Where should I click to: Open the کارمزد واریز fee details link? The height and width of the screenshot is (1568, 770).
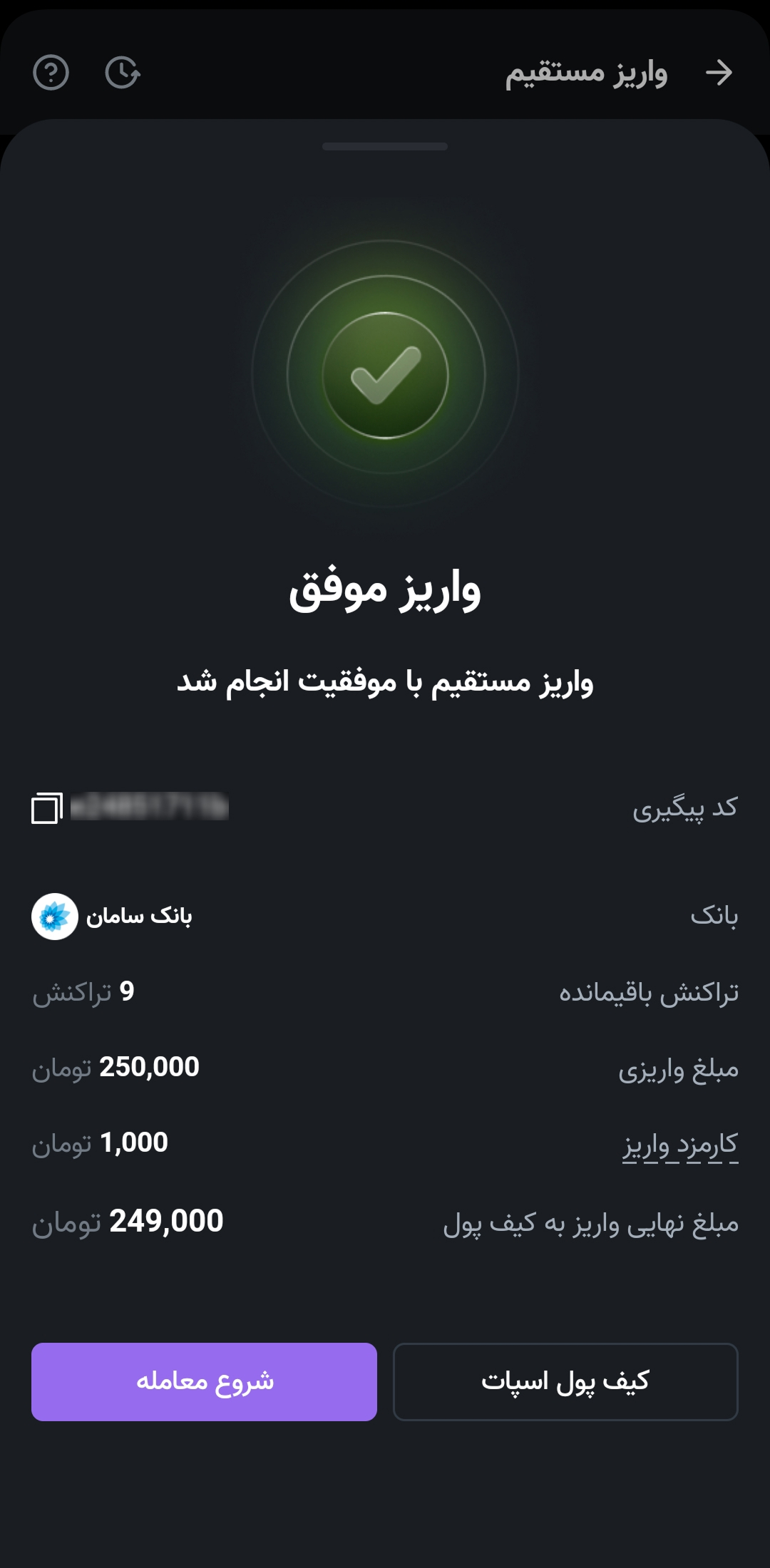pos(680,1145)
